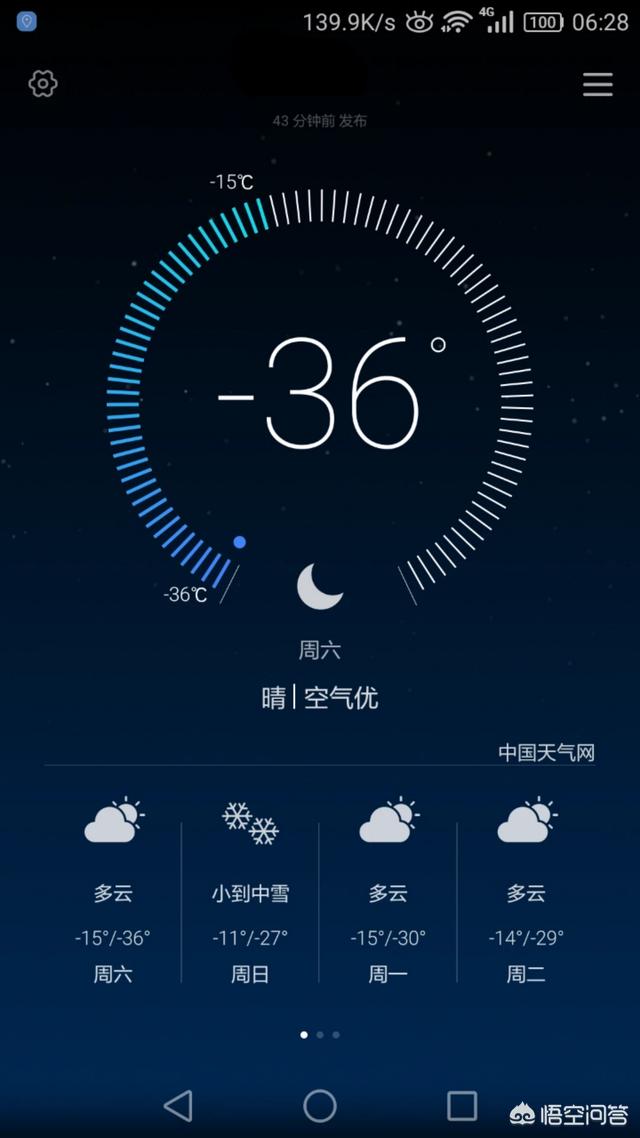Image resolution: width=640 pixels, height=1138 pixels.
Task: Open the settings gear icon
Action: [x=43, y=84]
